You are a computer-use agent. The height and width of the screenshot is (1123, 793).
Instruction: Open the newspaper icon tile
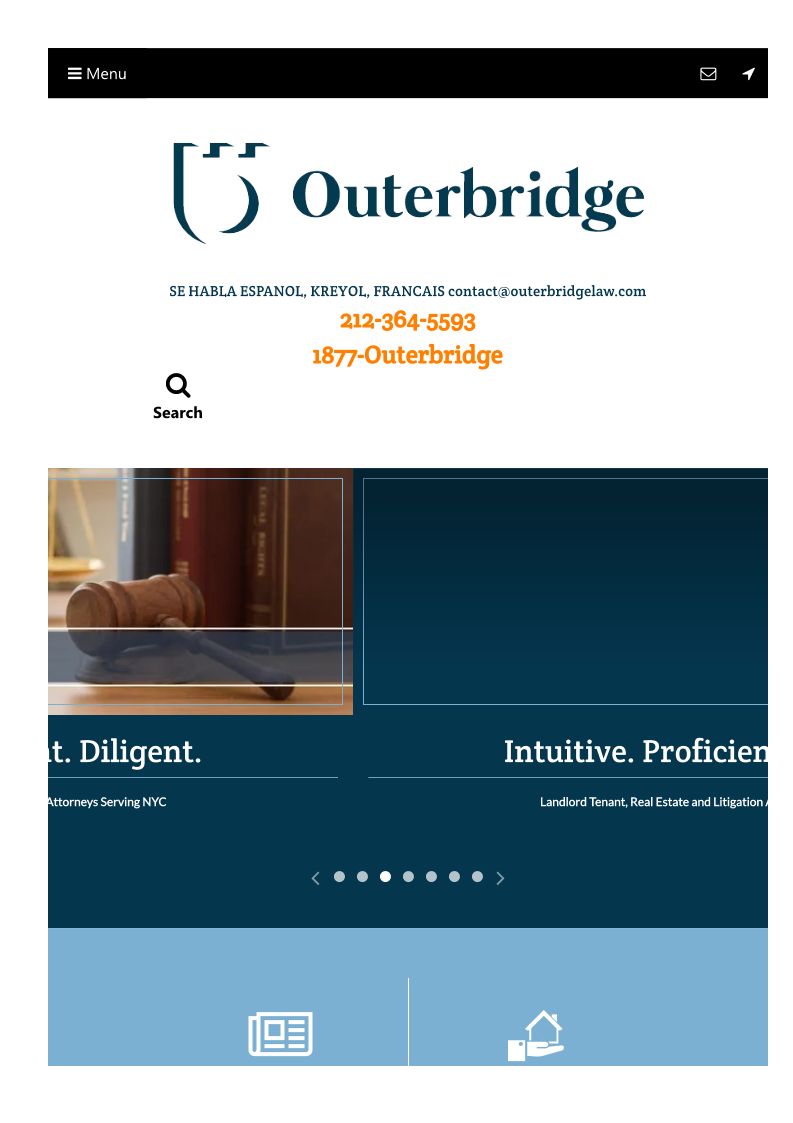click(x=280, y=1033)
